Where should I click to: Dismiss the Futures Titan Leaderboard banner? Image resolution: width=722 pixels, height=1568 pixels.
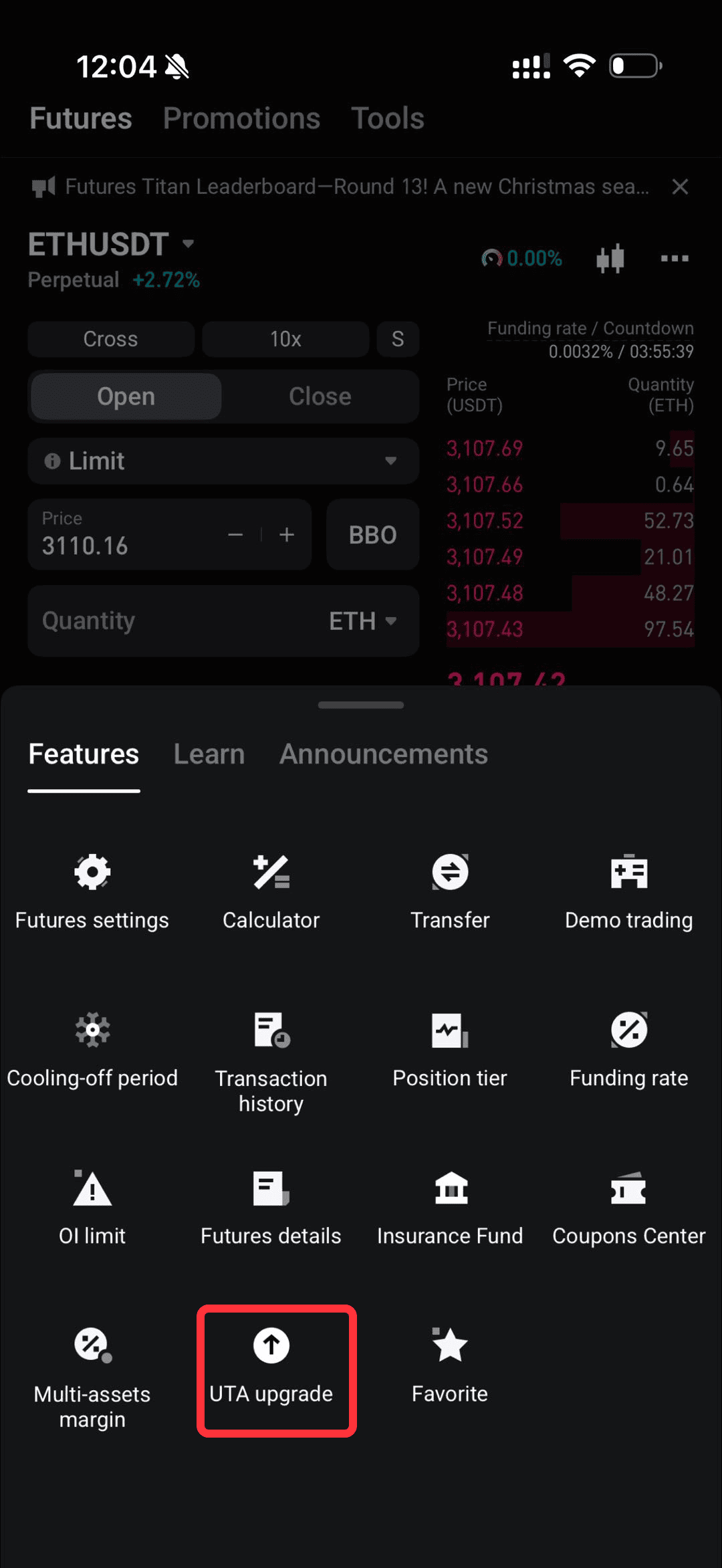pos(681,187)
